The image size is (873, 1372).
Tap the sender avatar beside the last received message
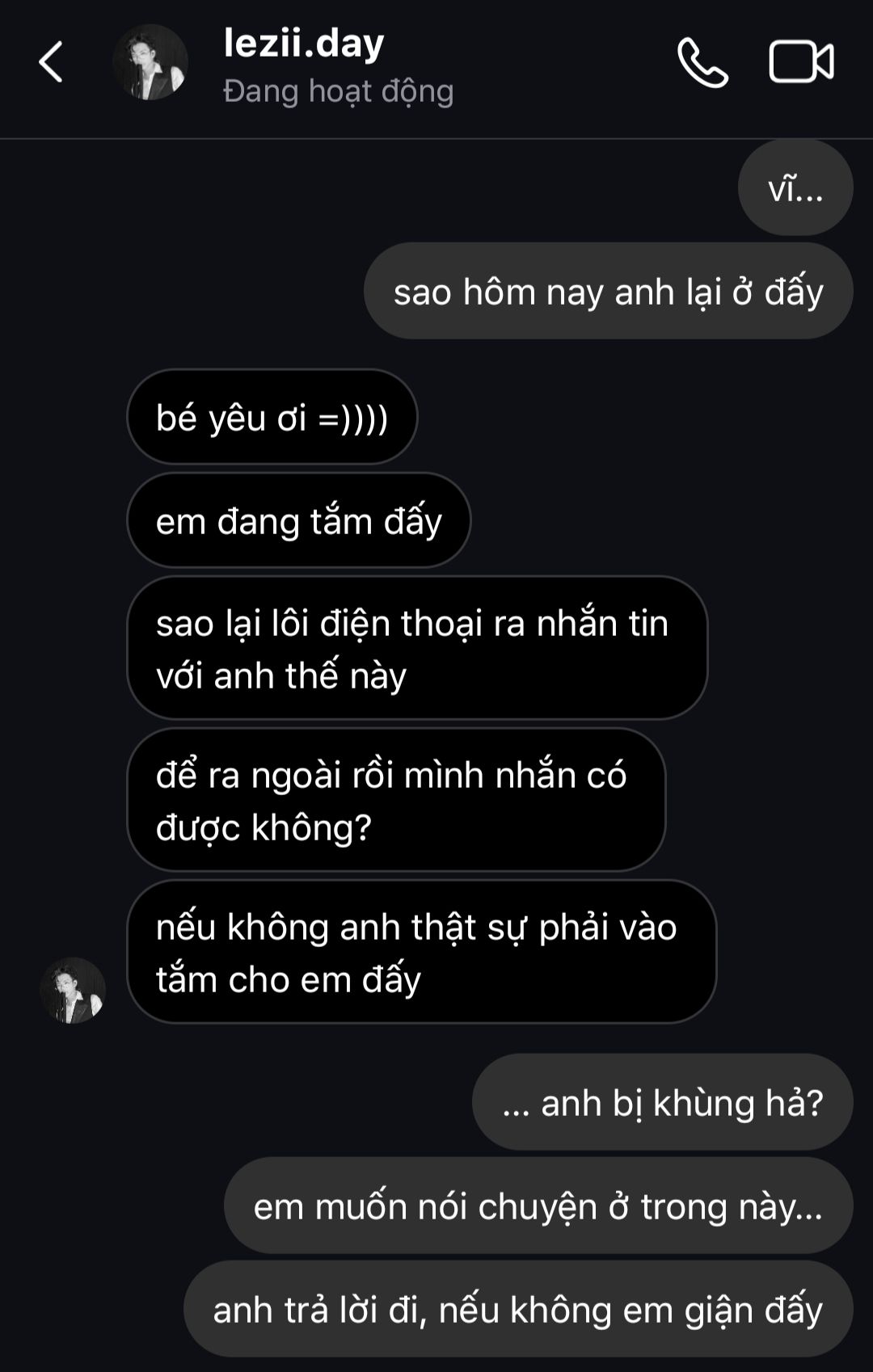point(73,991)
